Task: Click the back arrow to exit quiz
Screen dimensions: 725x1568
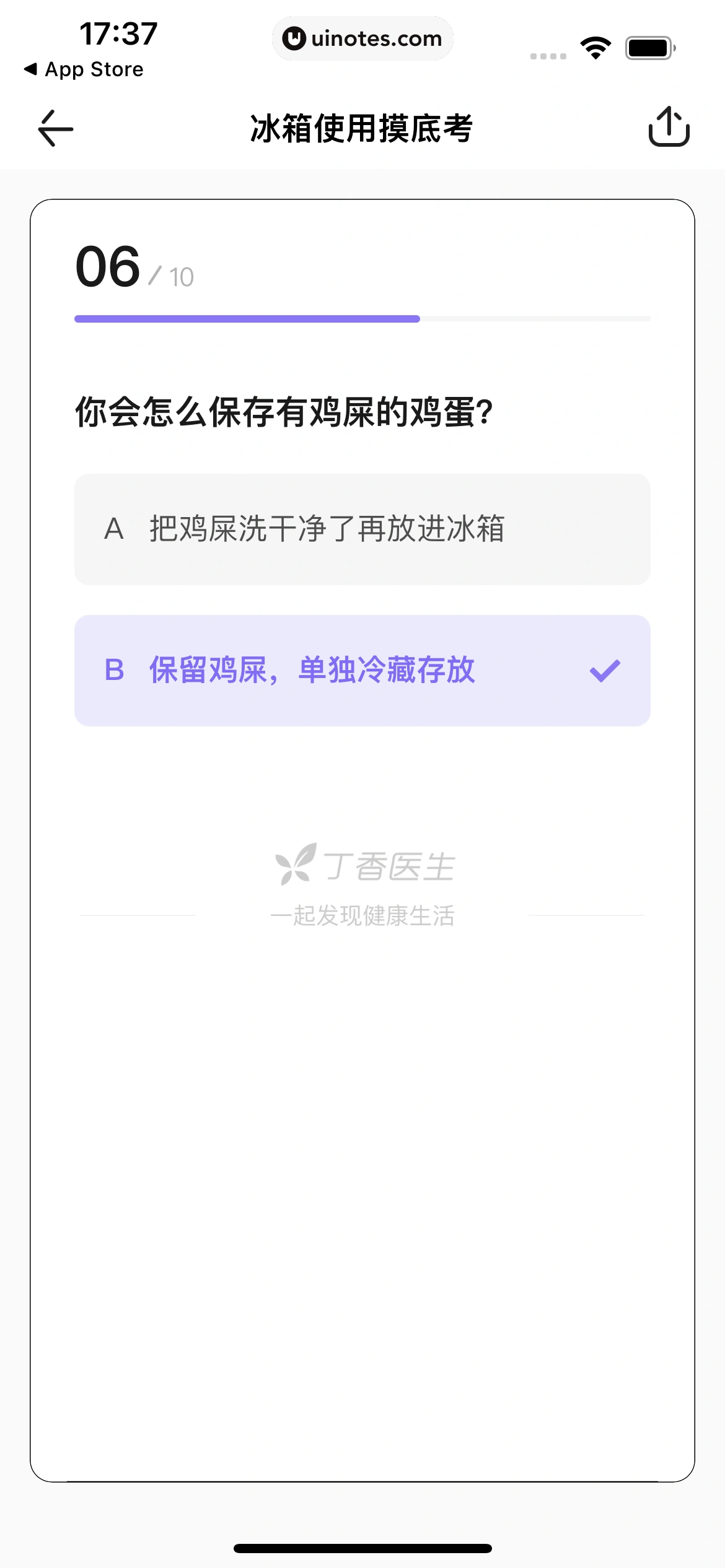Action: [x=55, y=129]
